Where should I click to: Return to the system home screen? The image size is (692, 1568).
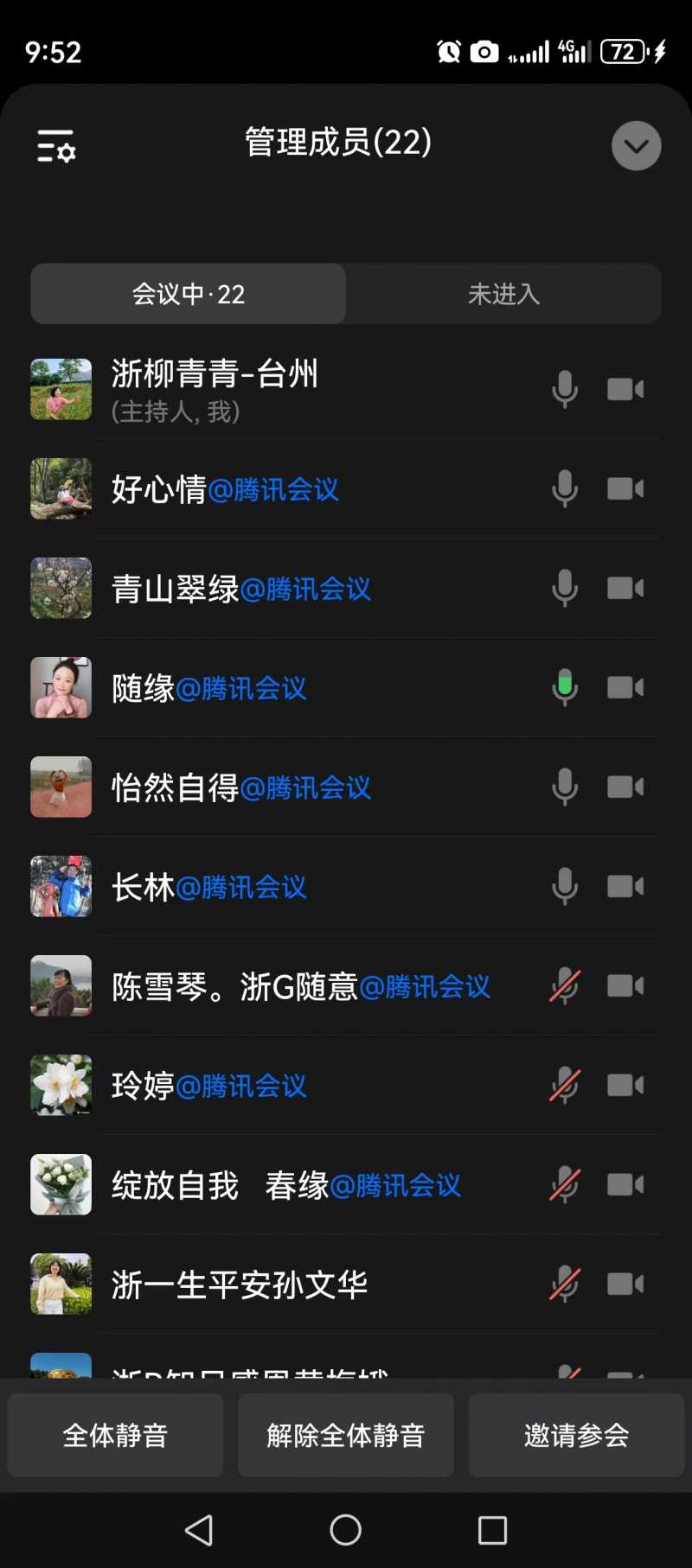coord(346,1530)
